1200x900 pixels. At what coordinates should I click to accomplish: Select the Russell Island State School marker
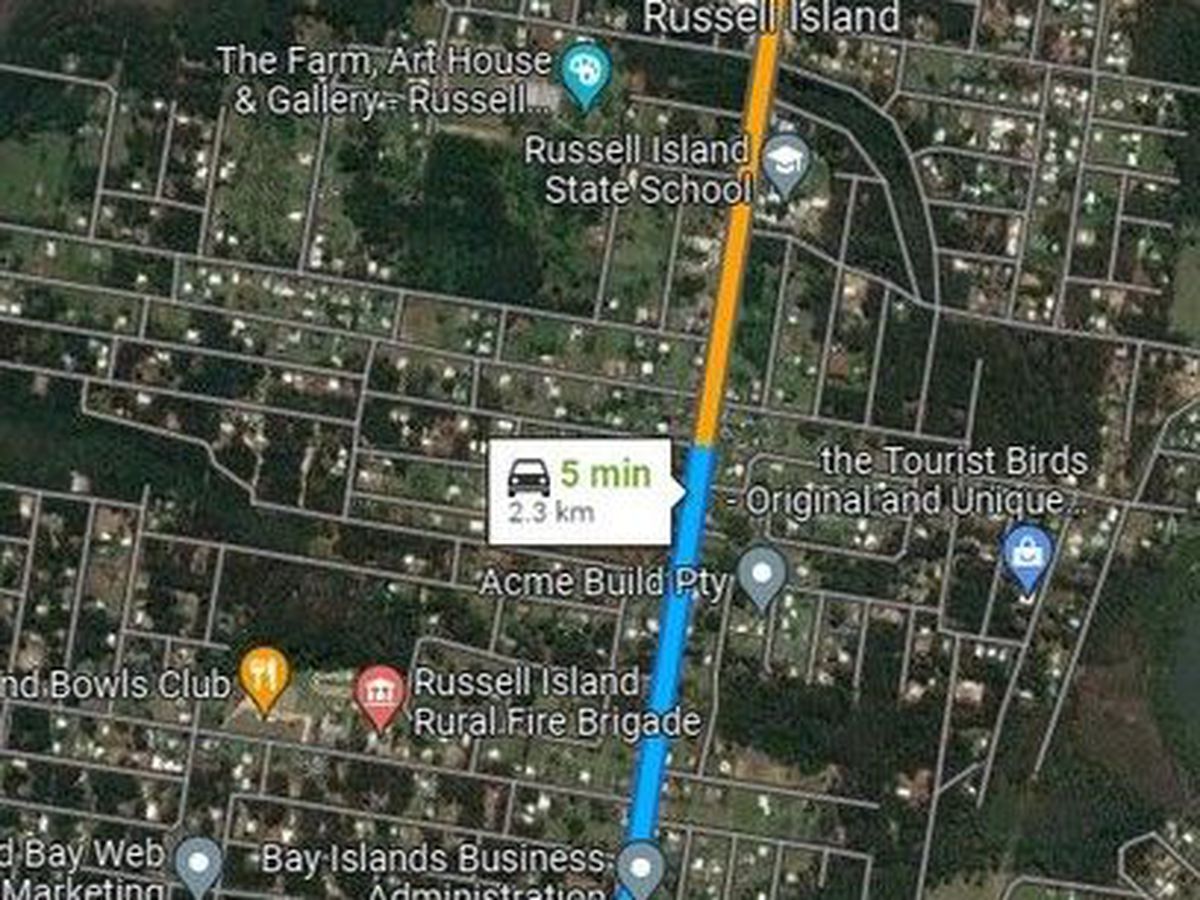(x=786, y=162)
